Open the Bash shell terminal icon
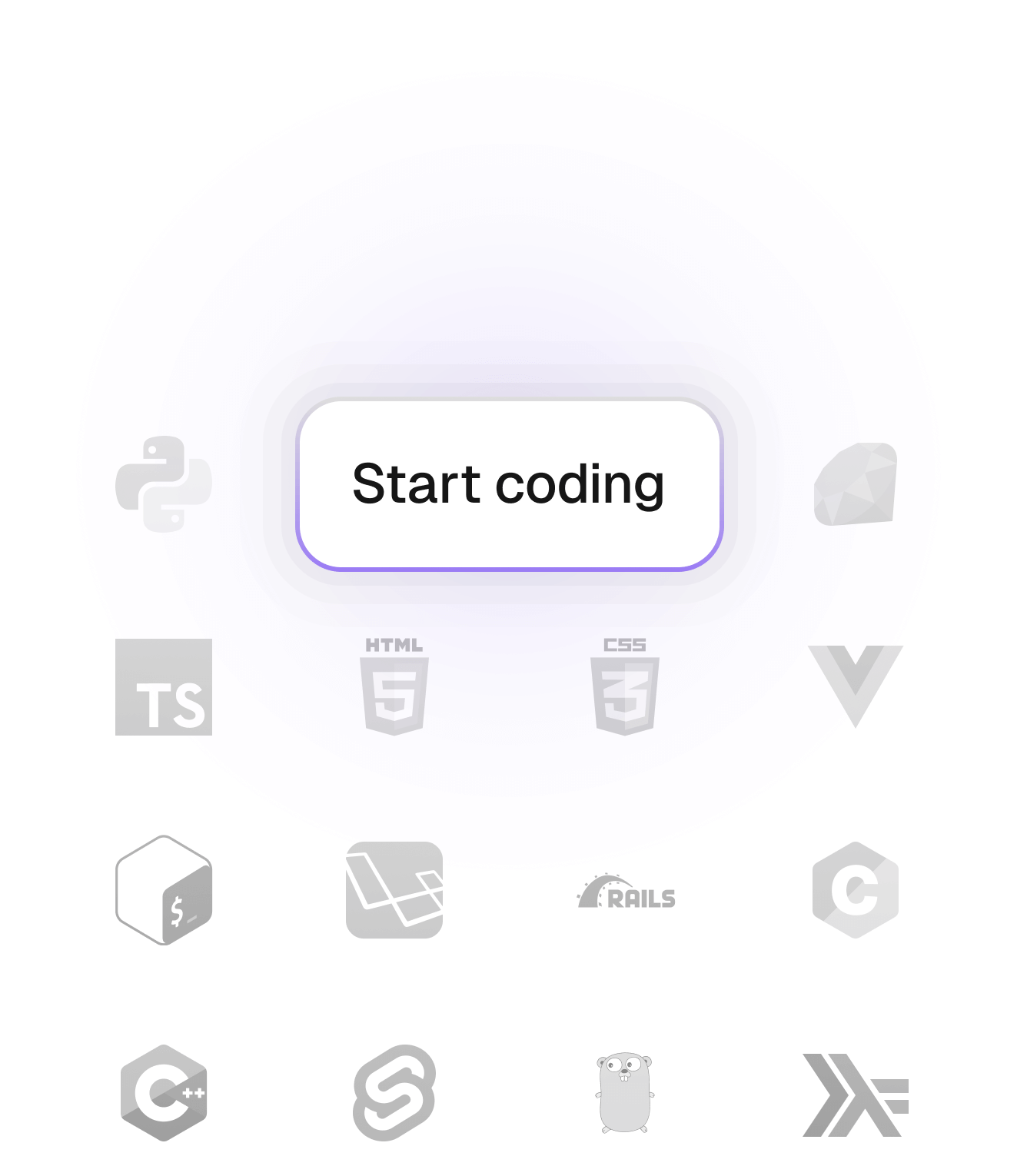This screenshot has width=1017, height=1176. click(164, 889)
